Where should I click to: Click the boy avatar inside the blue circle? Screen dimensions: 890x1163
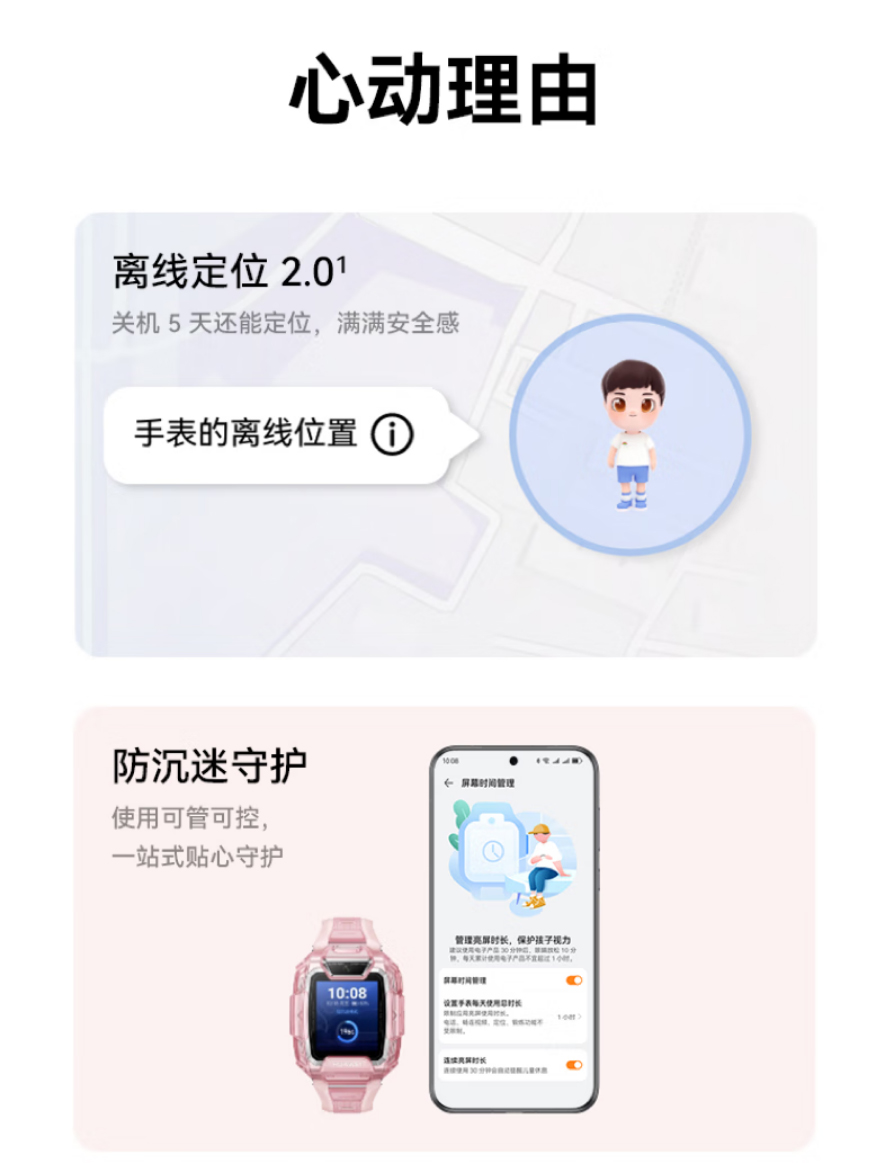[x=630, y=432]
